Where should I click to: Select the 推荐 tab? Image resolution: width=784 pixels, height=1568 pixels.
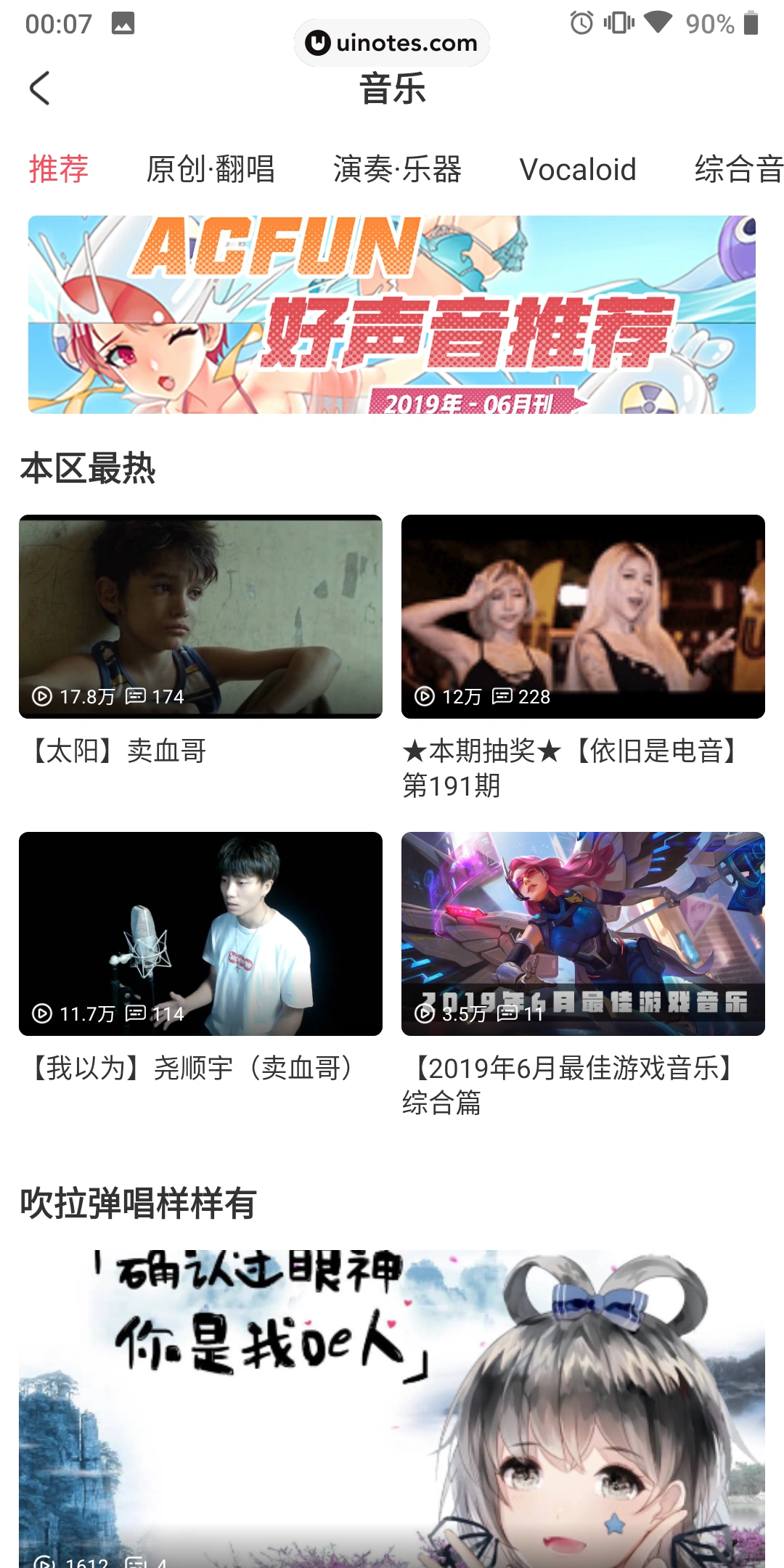tap(59, 169)
